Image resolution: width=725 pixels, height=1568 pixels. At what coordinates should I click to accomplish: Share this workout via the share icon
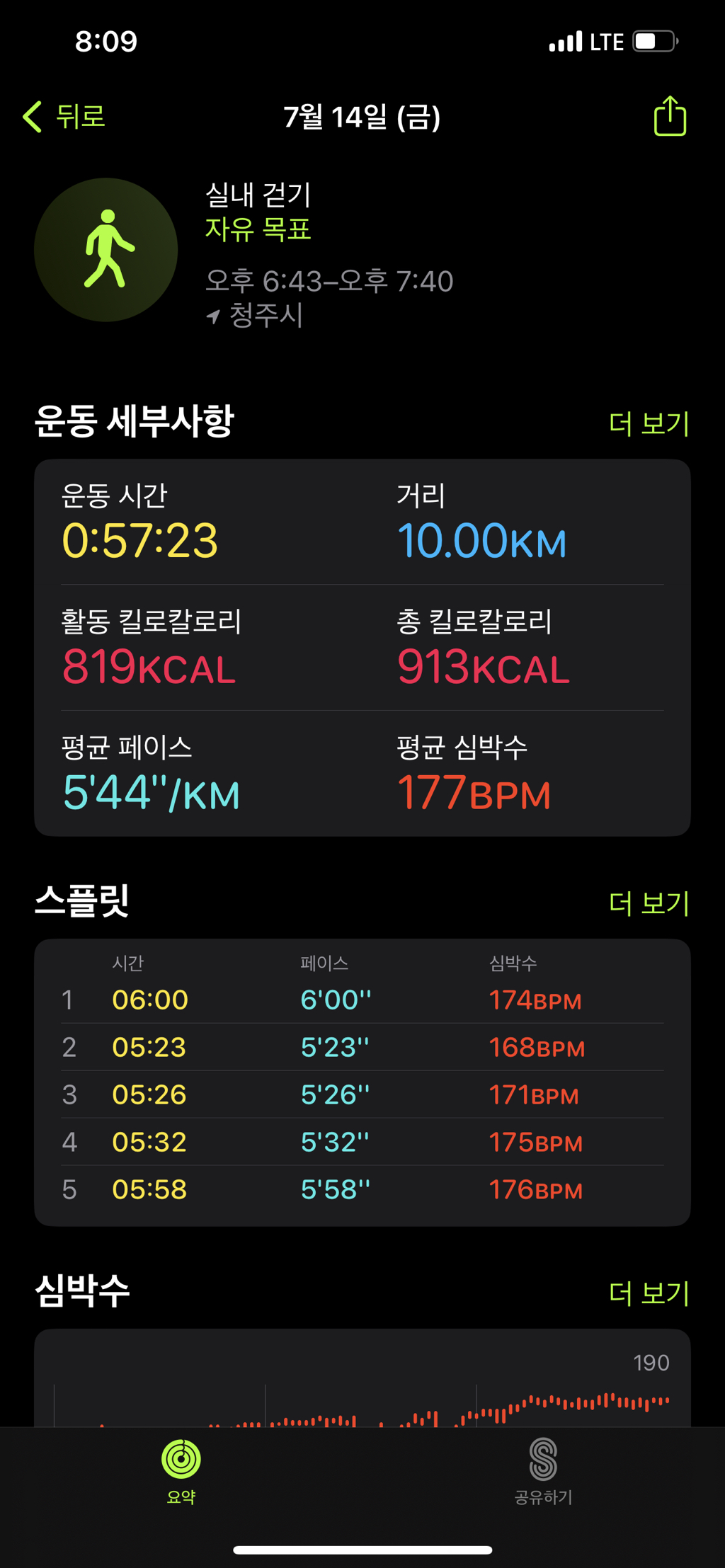coord(669,116)
